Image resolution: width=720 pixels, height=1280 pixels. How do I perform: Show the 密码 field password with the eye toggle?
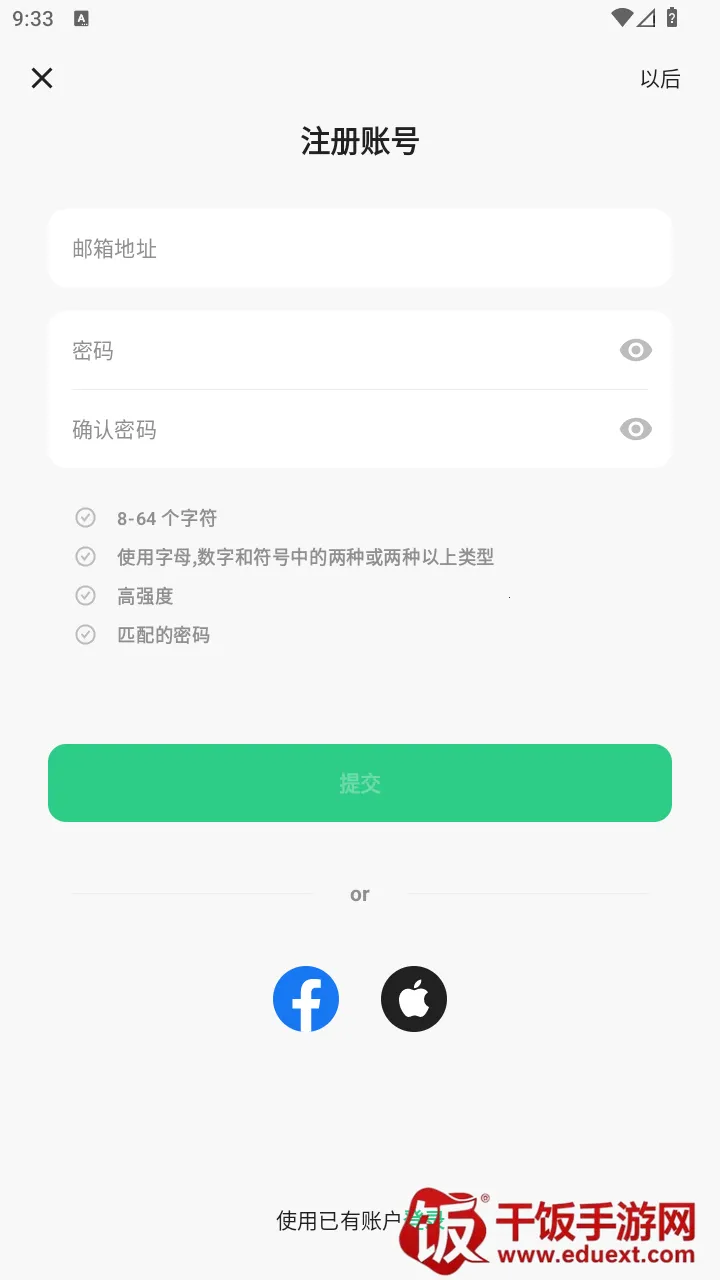[x=635, y=350]
